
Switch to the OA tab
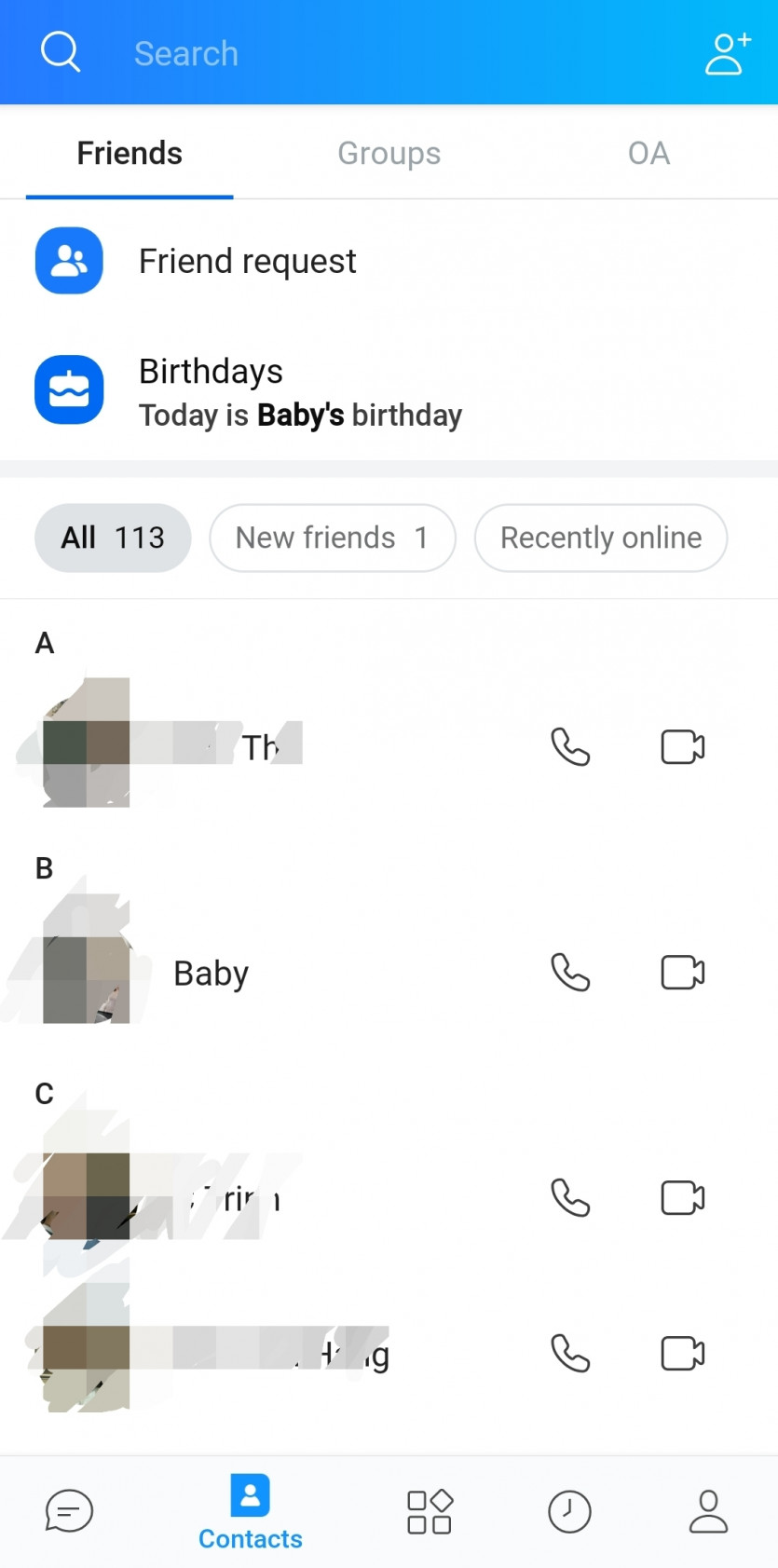click(x=648, y=153)
